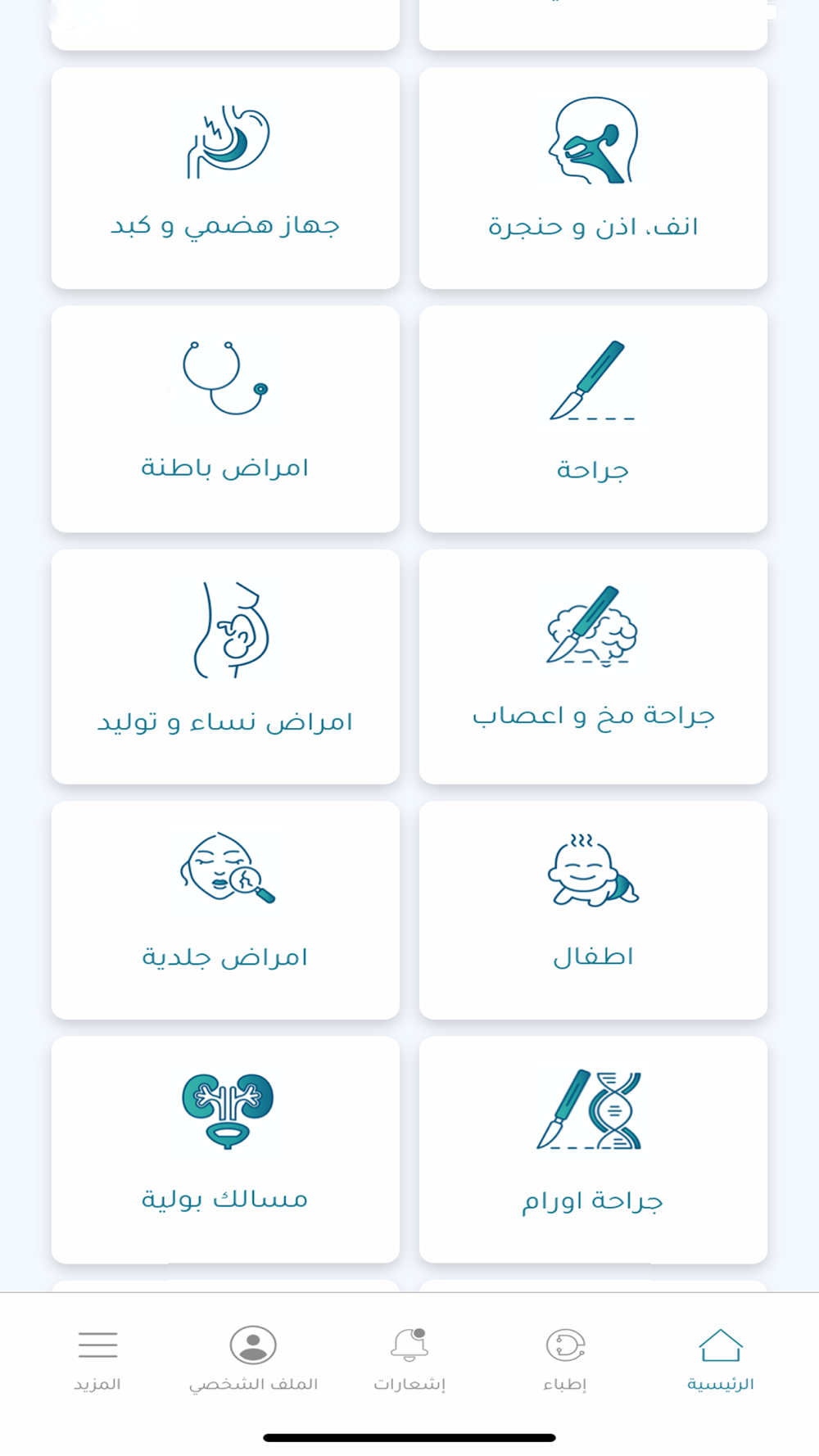Open the المزيد more menu tab
The image size is (819, 1456).
(97, 1359)
